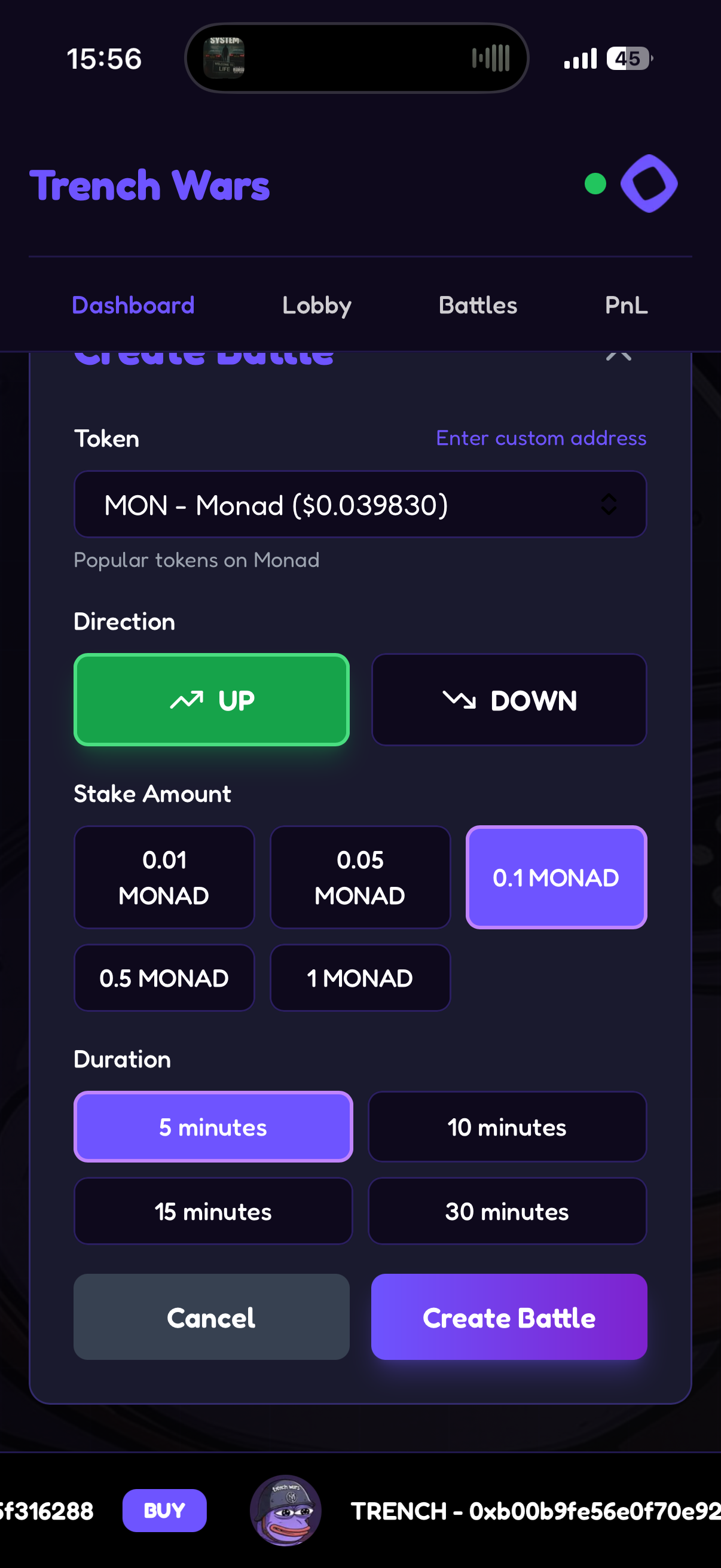Cancel the battle creation
This screenshot has width=721, height=1568.
click(x=211, y=1317)
